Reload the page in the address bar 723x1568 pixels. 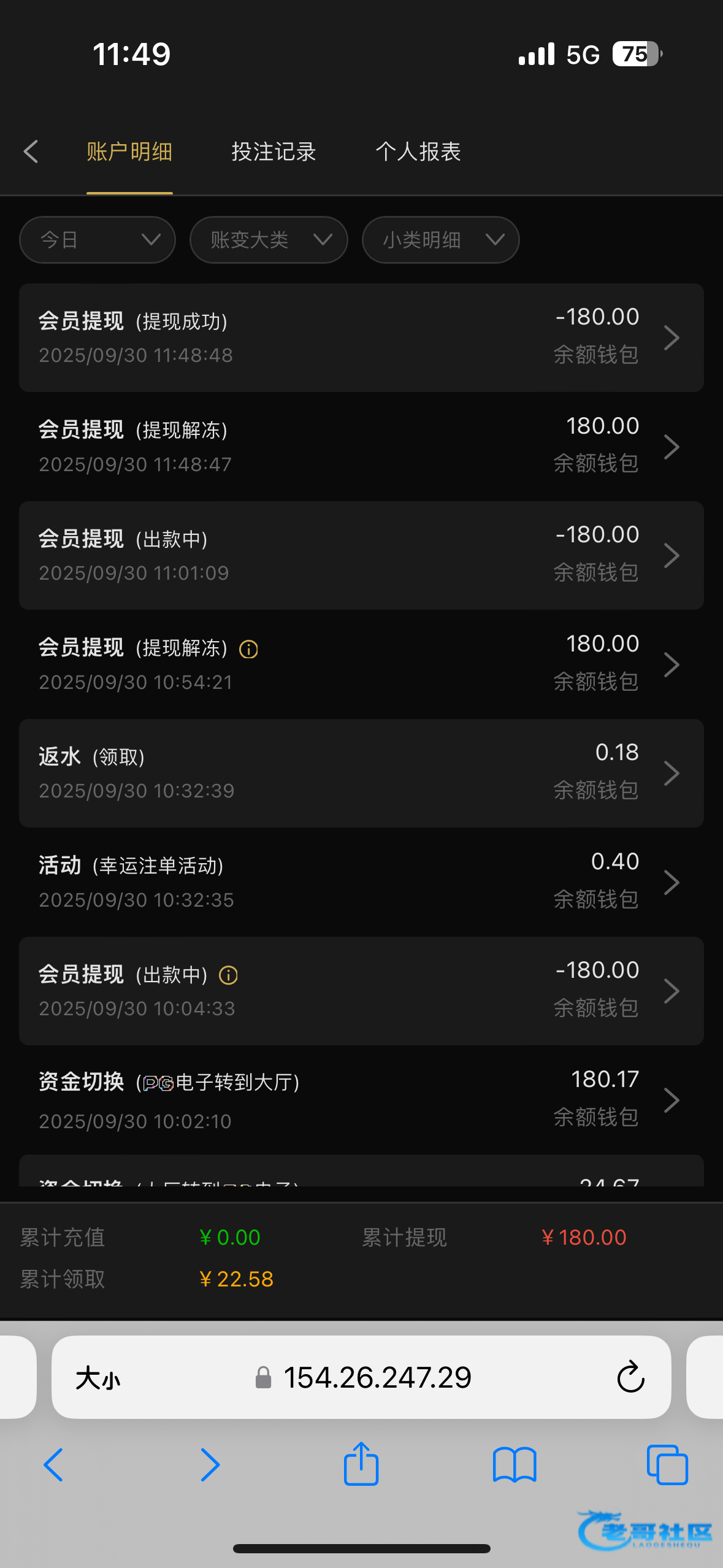630,1378
